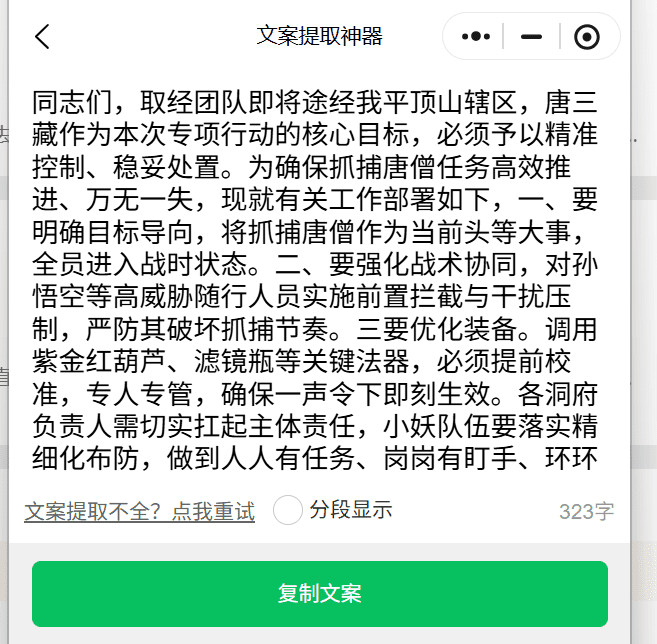This screenshot has width=657, height=644.
Task: Tap the 文案提取不全?点我重试 link
Action: tap(139, 512)
